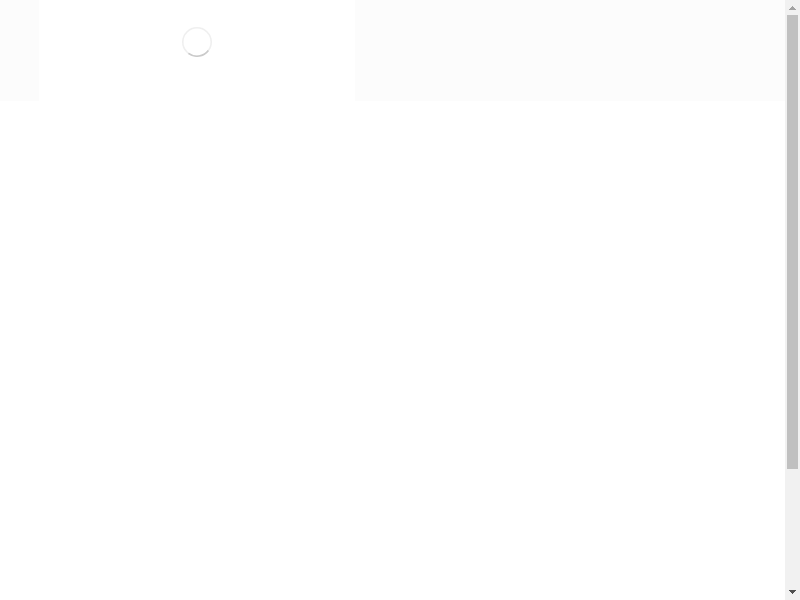Click the scrollbar up arrow
Viewport: 800px width, 600px height.
[x=792, y=8]
